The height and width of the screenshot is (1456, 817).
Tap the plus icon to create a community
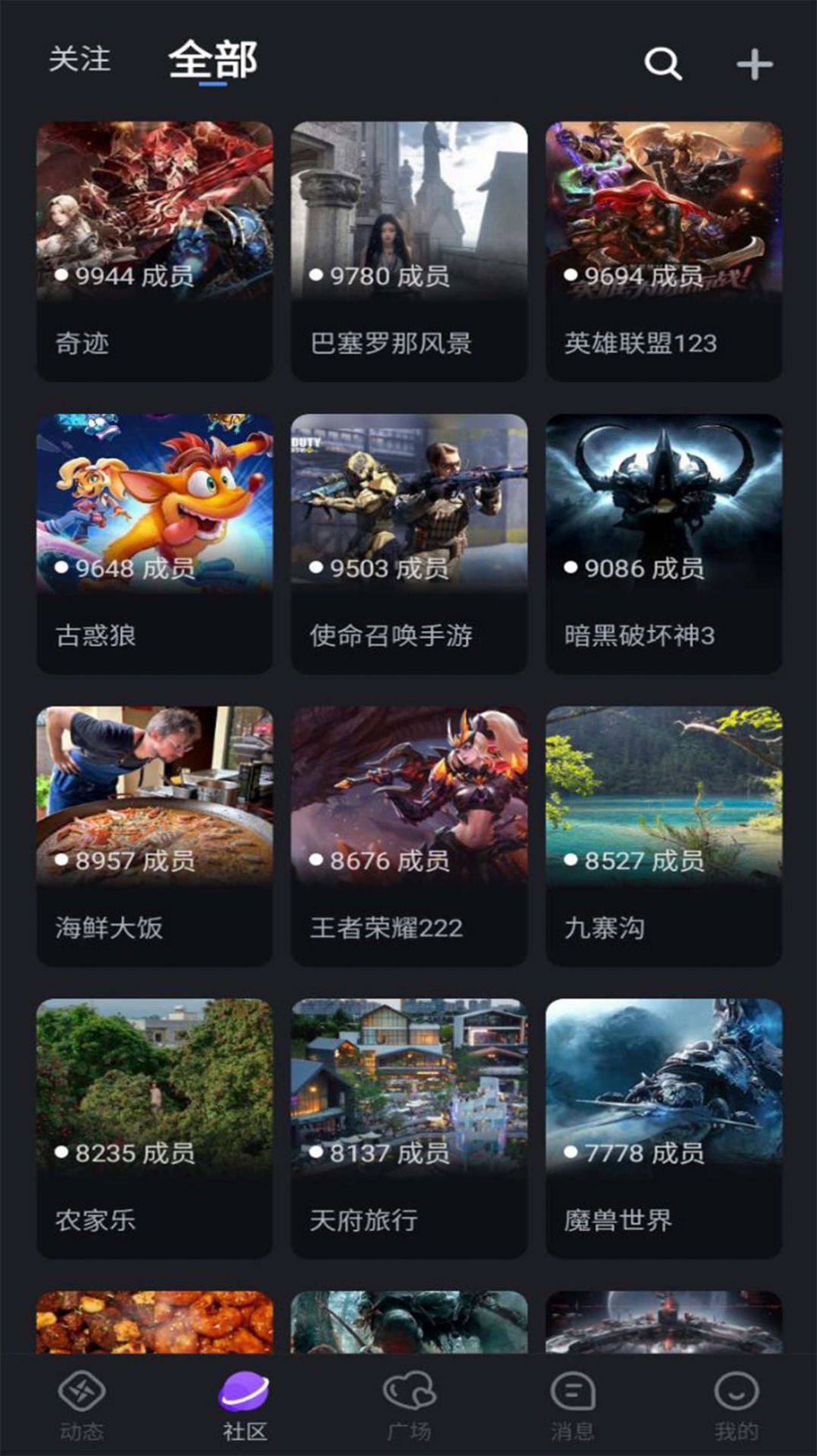[x=752, y=65]
